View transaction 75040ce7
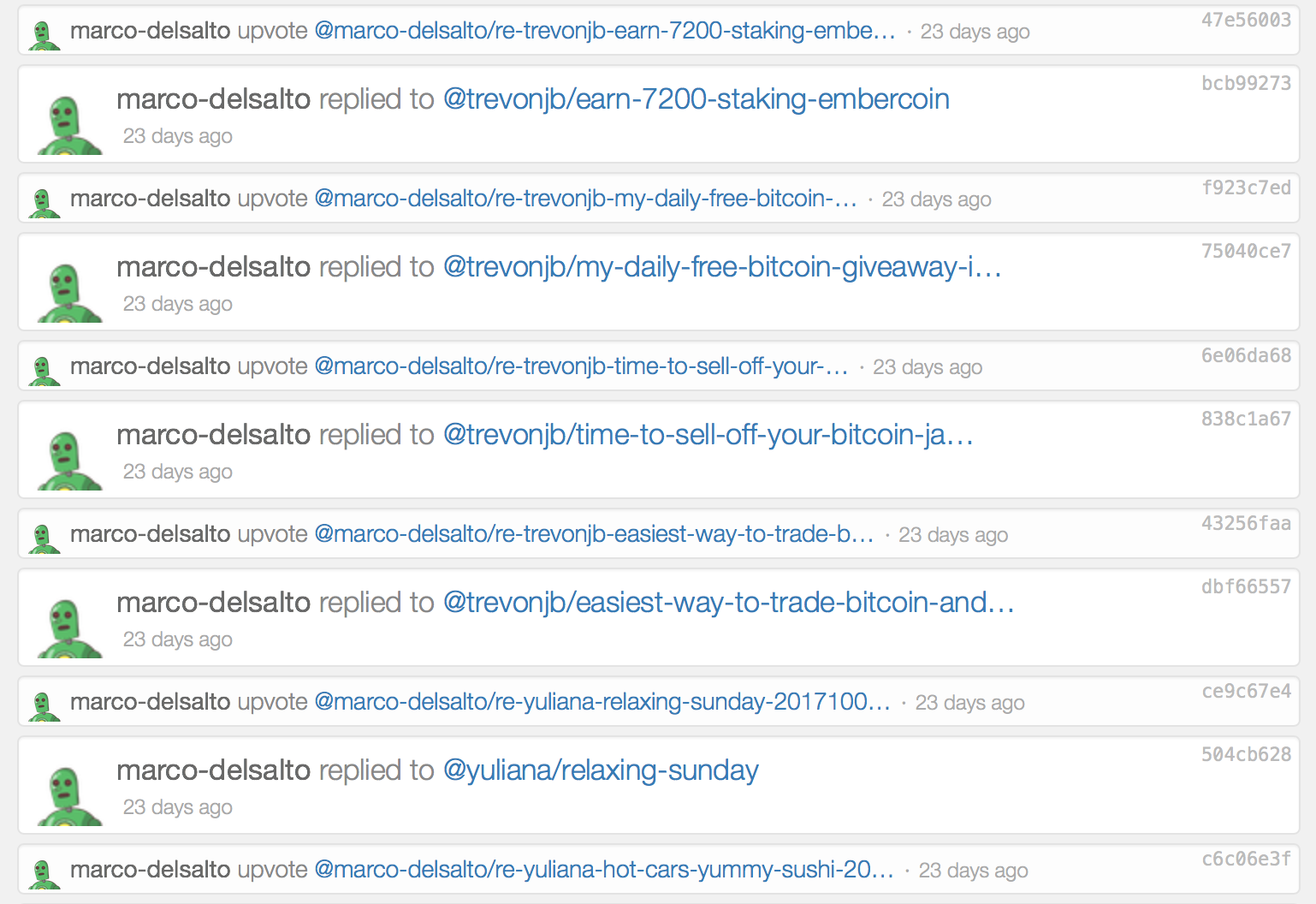This screenshot has width=1316, height=904. (1246, 251)
